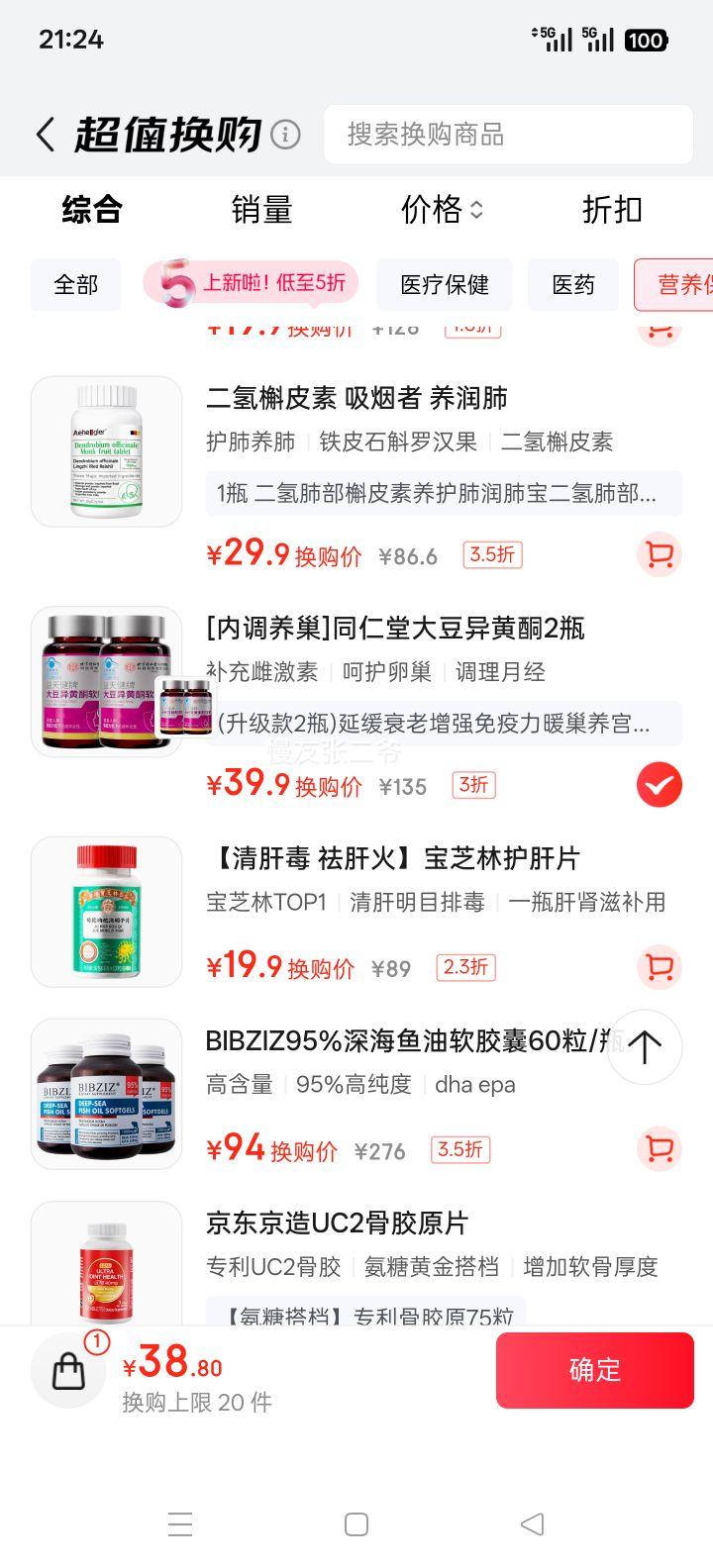713x1568 pixels.
Task: Filter by 医疗保健 category
Action: click(445, 285)
